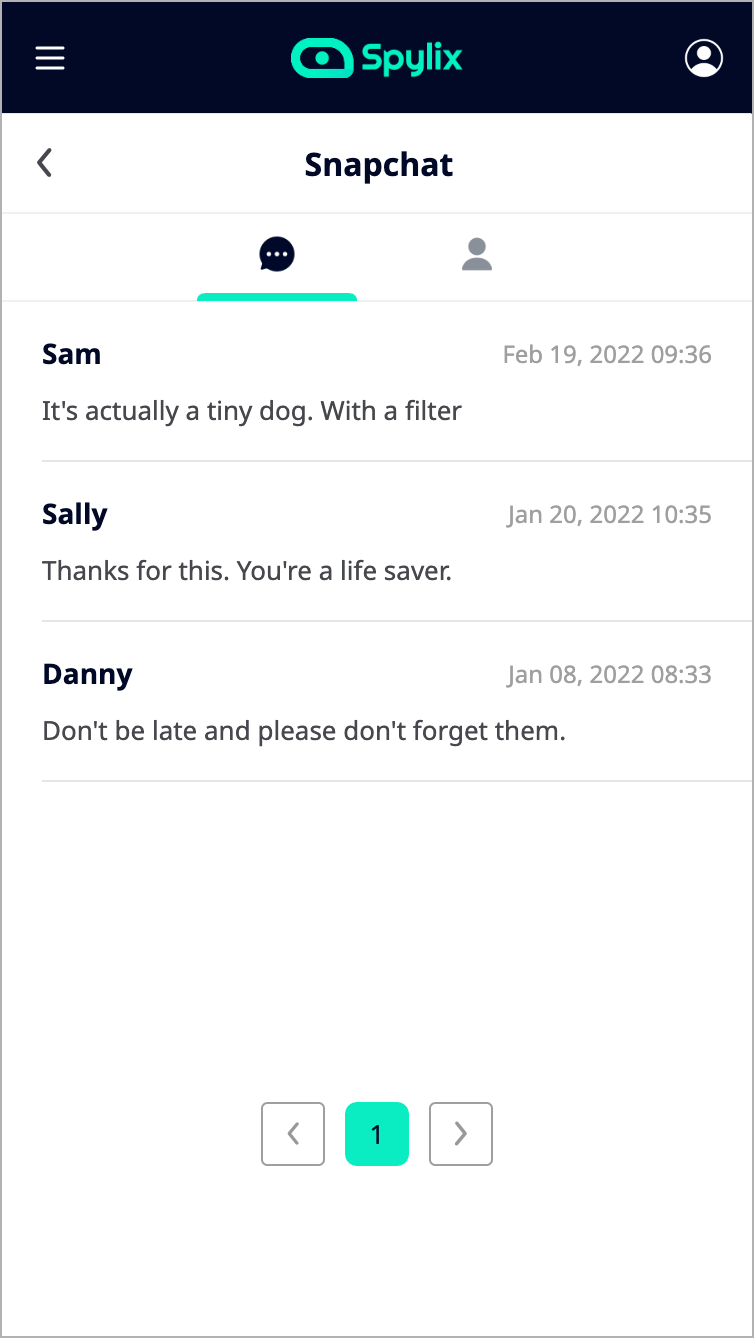Open the conversation with Sally
Viewport: 754px width, 1338px height.
click(376, 542)
